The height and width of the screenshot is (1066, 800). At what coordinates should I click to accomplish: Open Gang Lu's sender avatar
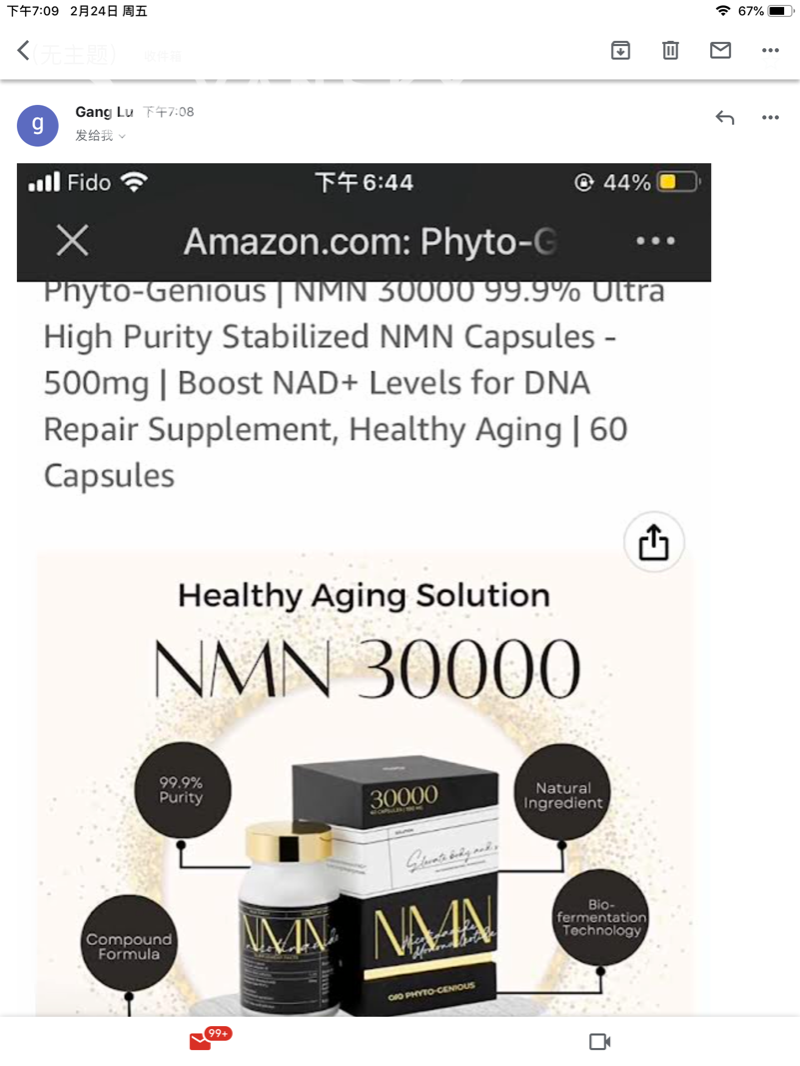pyautogui.click(x=38, y=125)
